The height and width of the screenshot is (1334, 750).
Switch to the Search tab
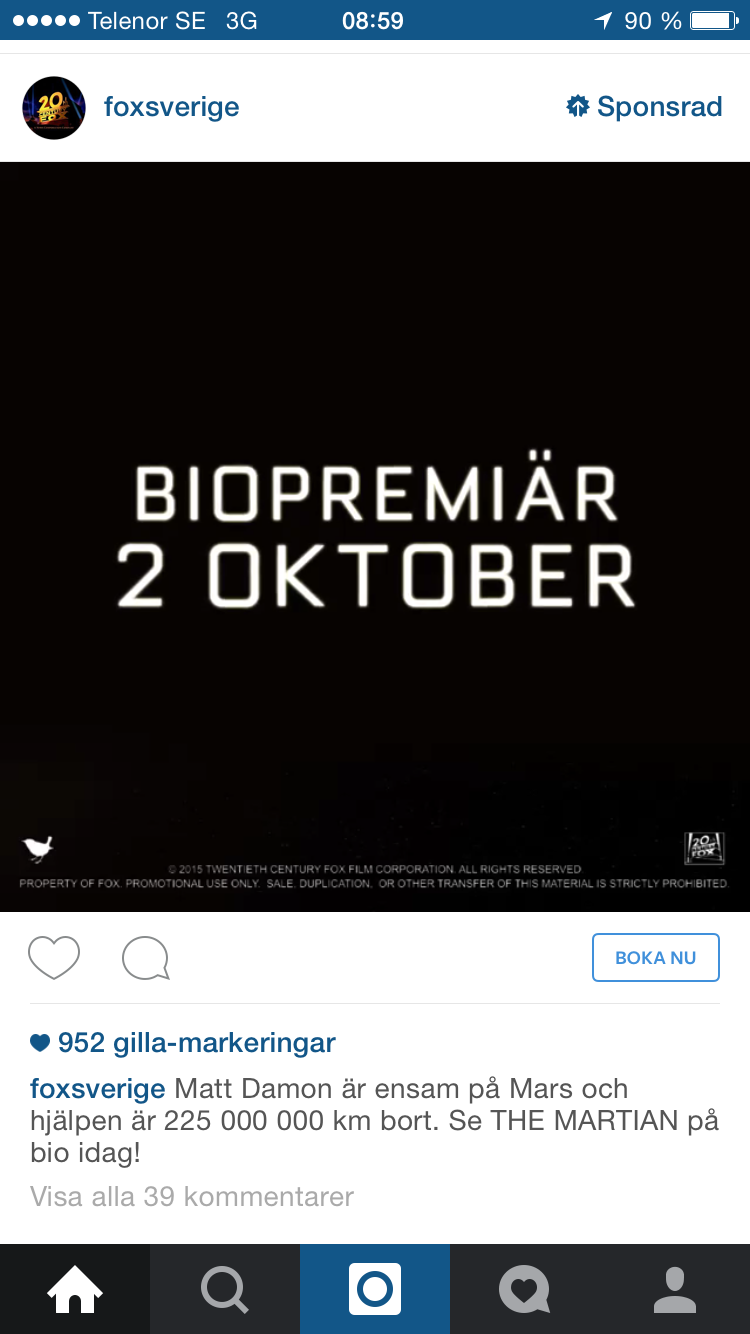pos(225,1289)
